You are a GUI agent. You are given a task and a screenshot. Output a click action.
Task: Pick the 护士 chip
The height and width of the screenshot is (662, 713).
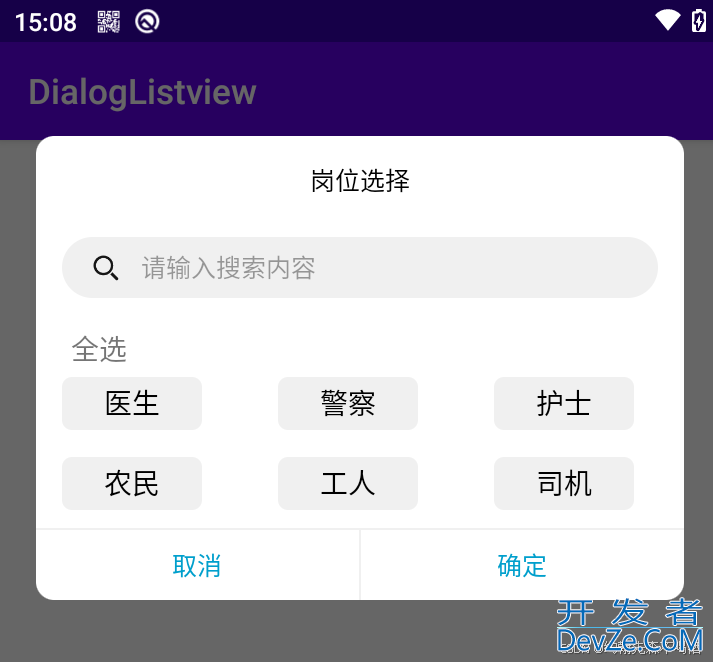pyautogui.click(x=564, y=404)
